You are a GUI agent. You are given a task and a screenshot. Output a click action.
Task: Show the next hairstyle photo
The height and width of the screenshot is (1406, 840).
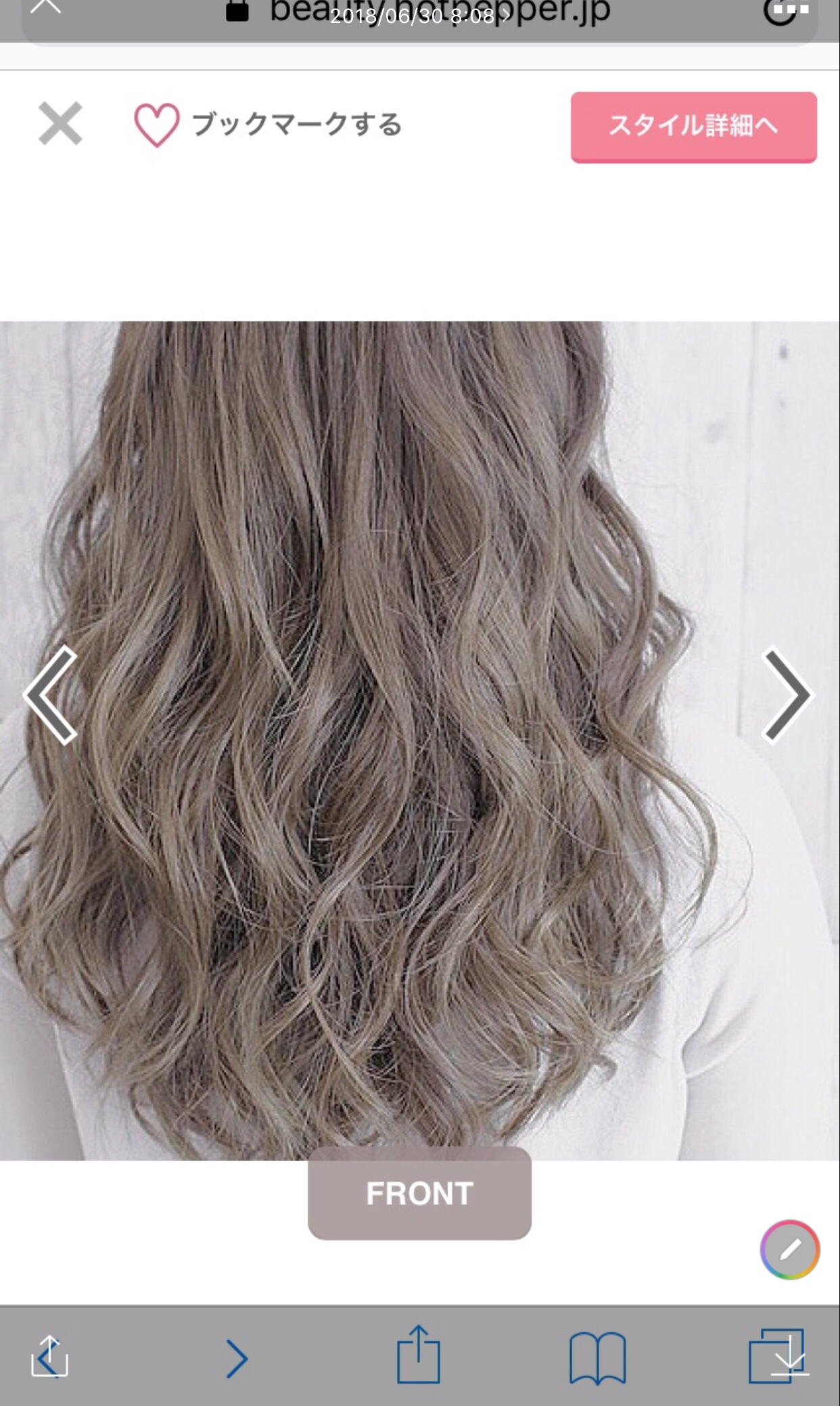786,695
